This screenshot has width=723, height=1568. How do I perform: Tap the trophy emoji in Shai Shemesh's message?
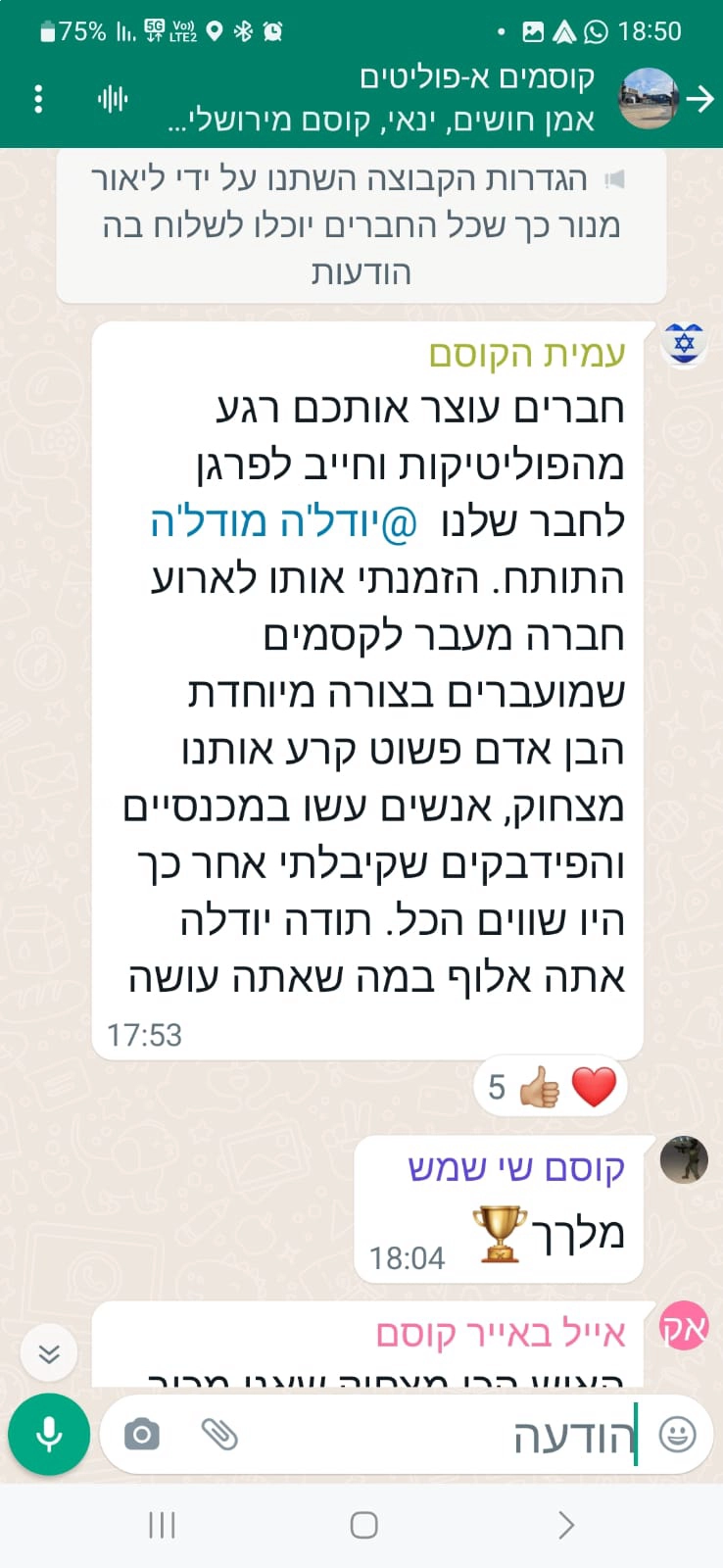[498, 1233]
